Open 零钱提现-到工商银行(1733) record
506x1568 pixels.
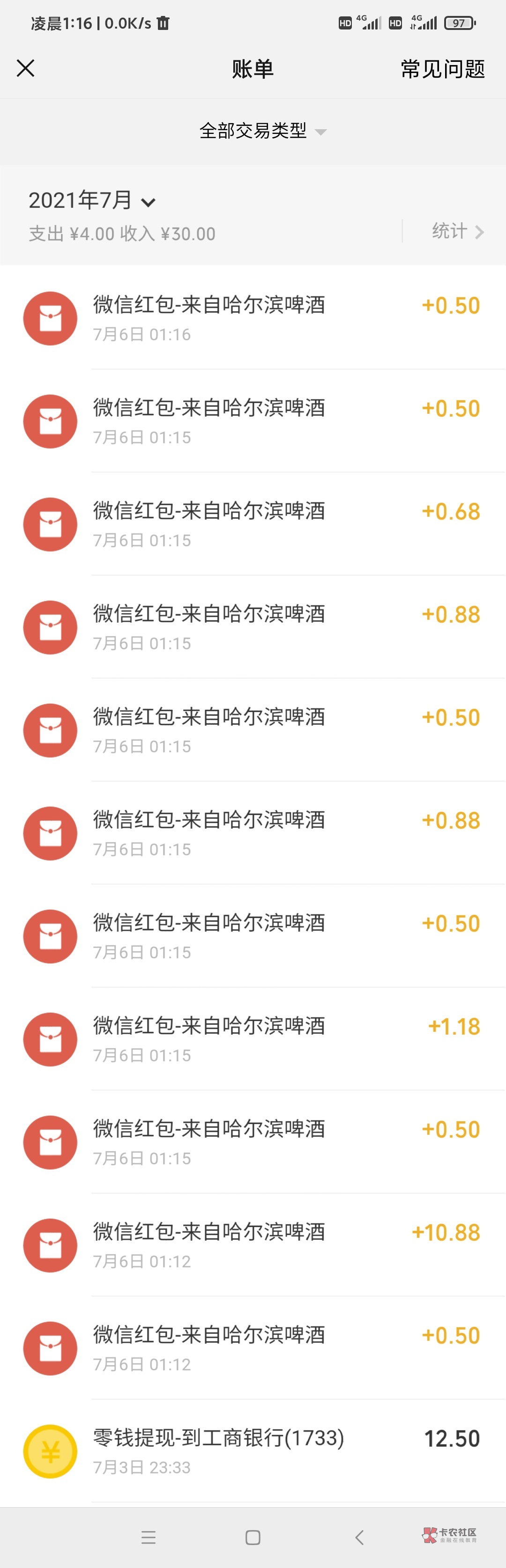click(253, 1451)
